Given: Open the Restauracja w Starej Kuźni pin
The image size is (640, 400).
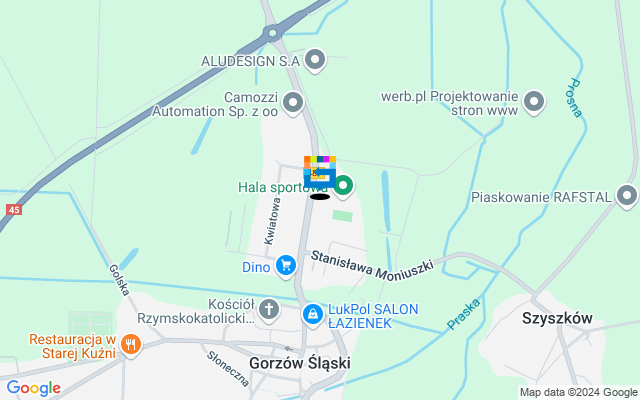Looking at the screenshot, I should 129,346.
